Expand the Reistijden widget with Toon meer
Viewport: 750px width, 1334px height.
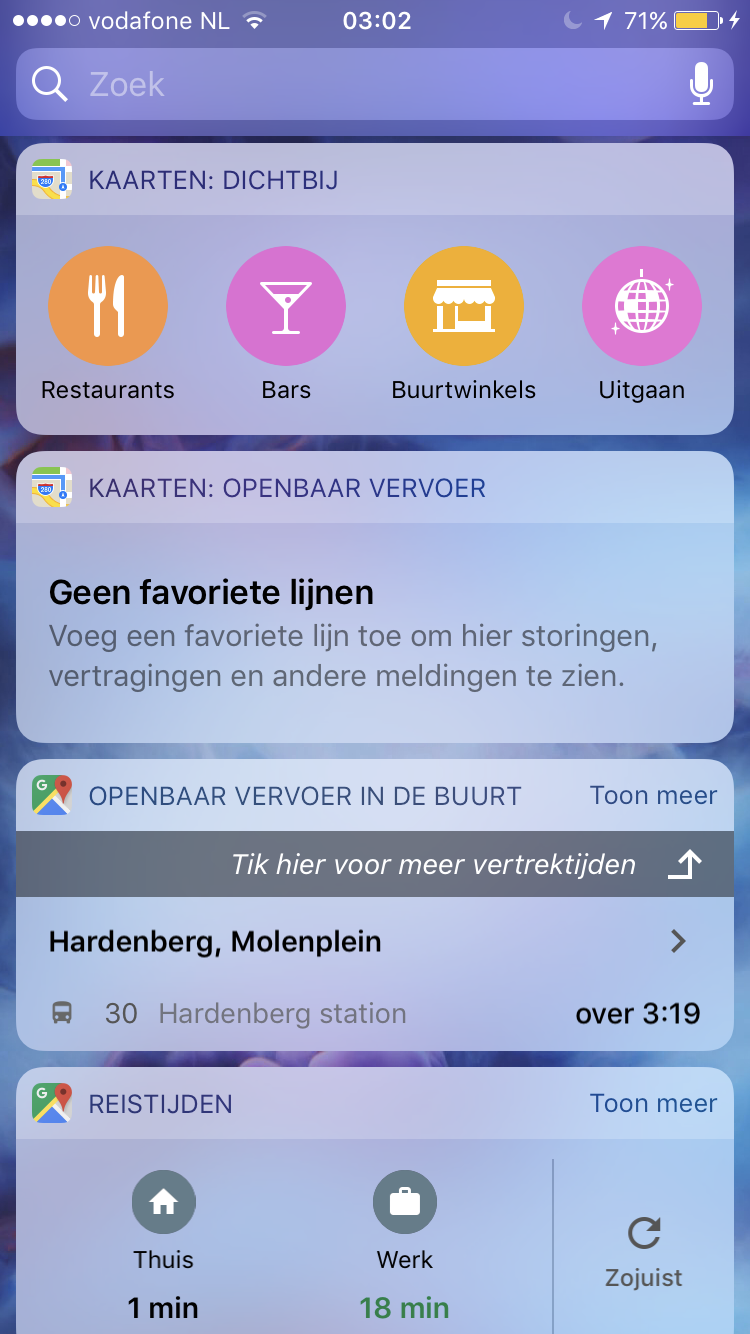click(653, 1103)
